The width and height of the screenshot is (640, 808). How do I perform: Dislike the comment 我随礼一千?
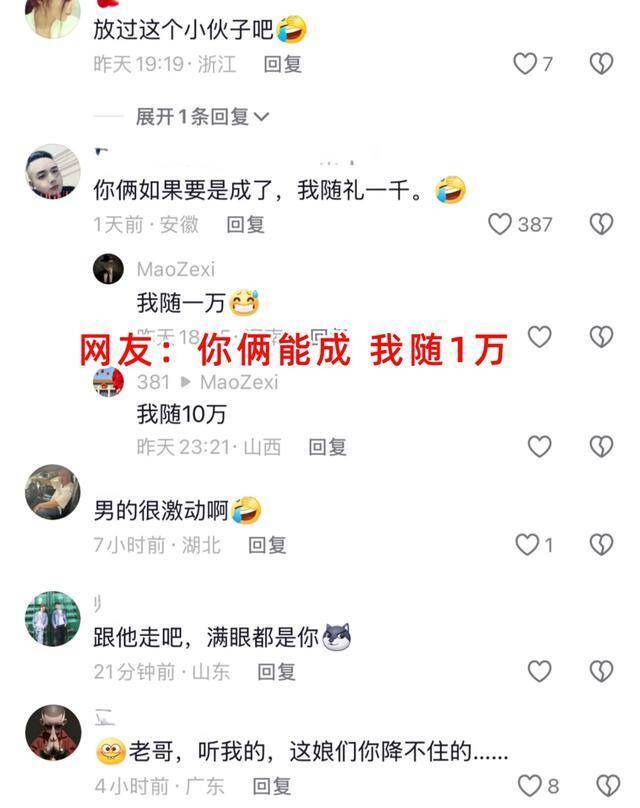600,224
